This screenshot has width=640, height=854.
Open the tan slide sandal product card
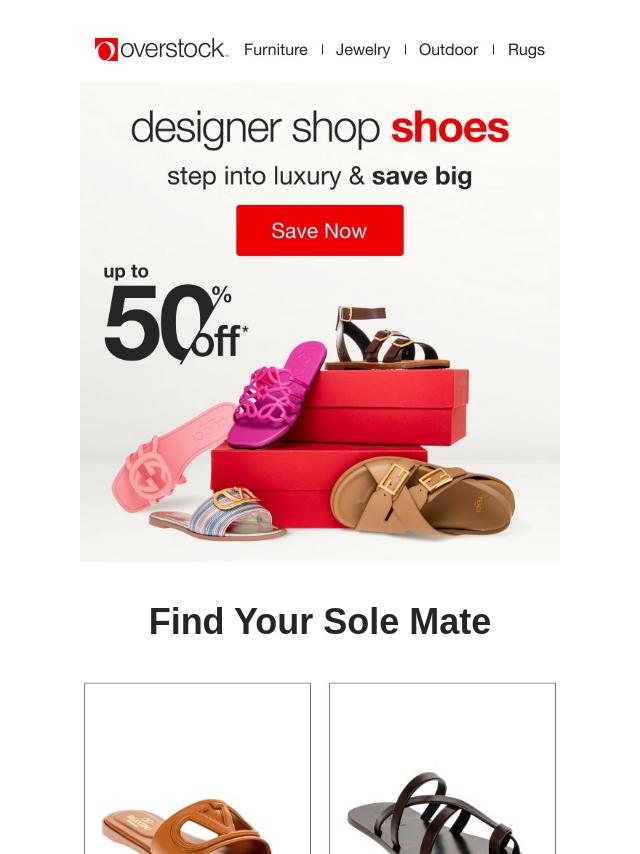pos(197,770)
